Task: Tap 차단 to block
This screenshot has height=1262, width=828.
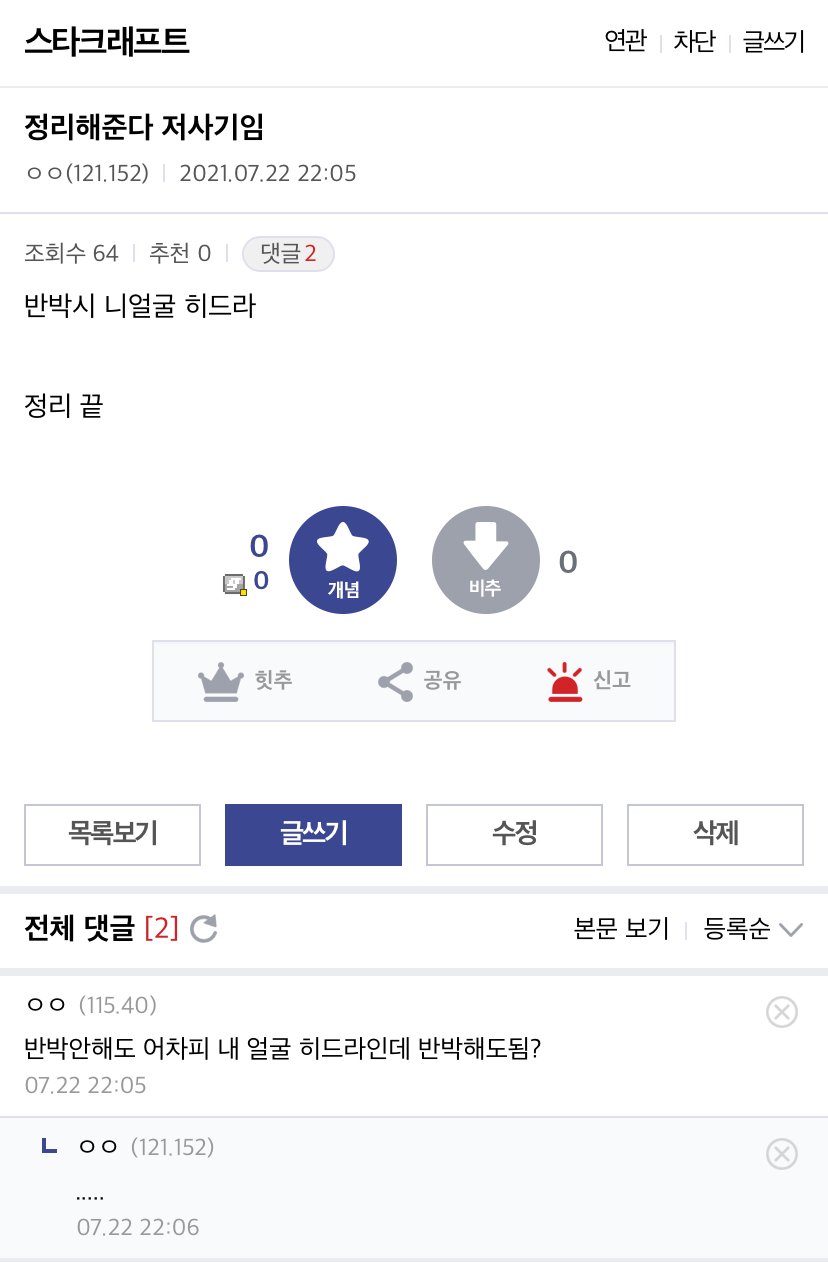Action: point(694,42)
